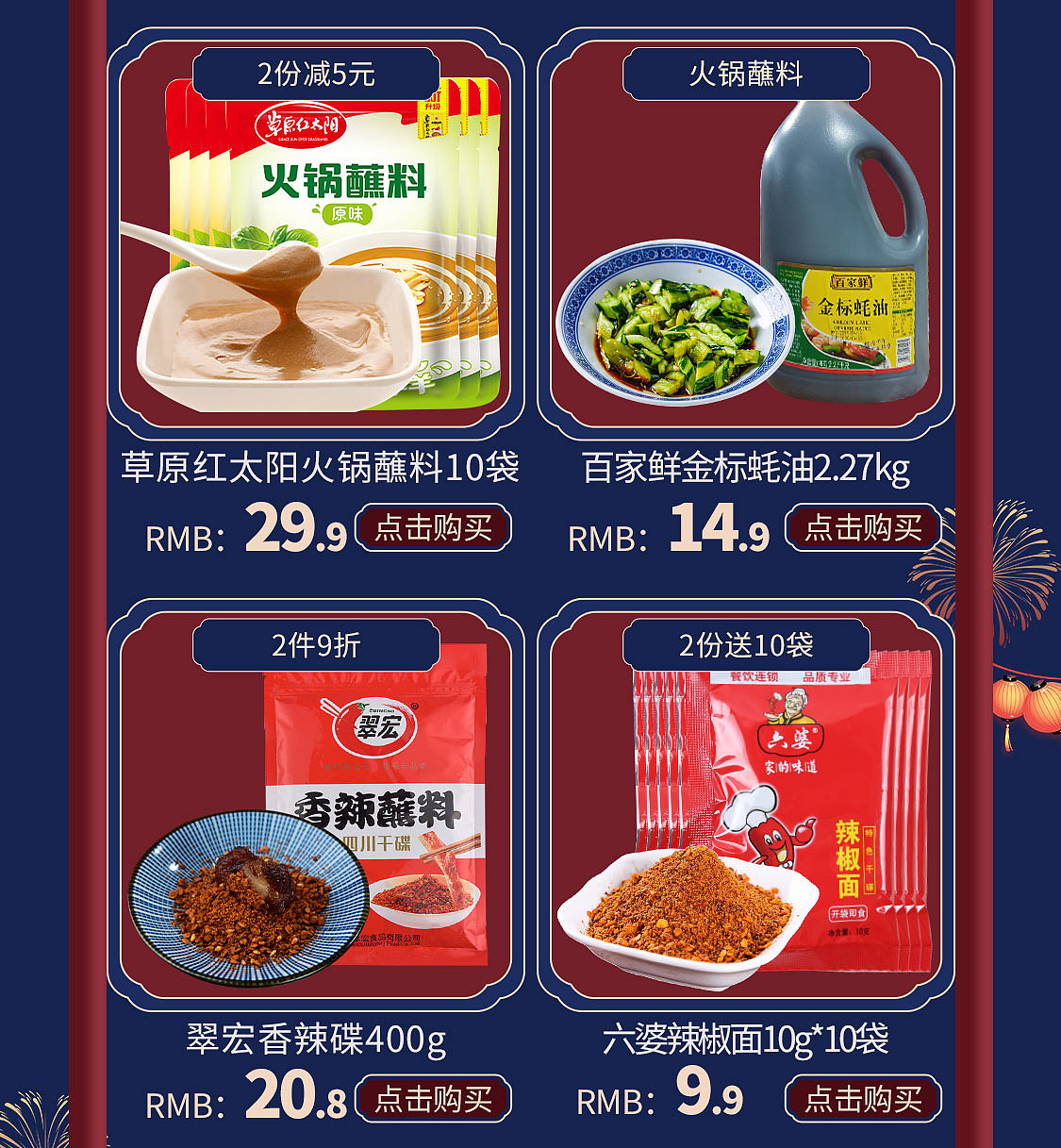Click 点击购买 next to the 29.9 price

pos(435,527)
